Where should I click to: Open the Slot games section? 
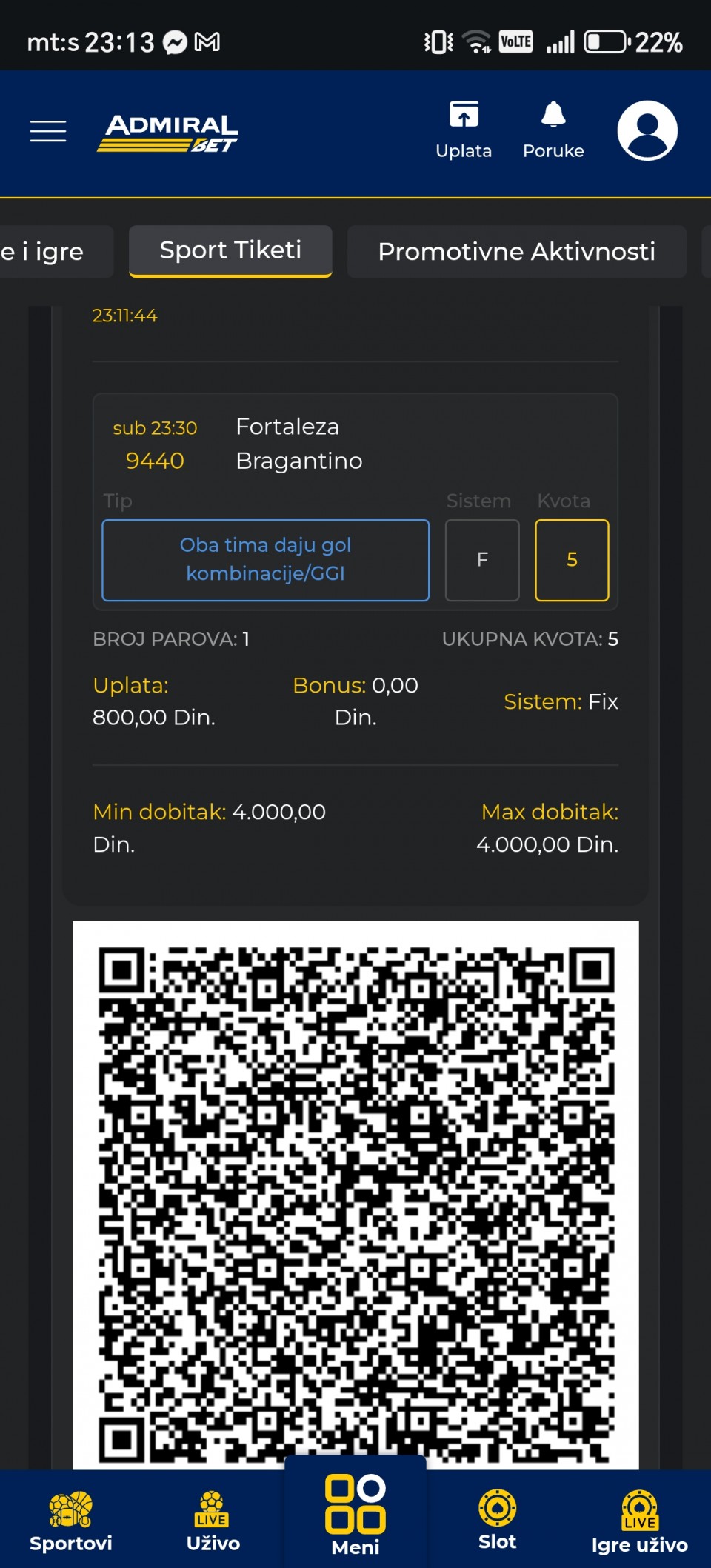pos(497,1520)
